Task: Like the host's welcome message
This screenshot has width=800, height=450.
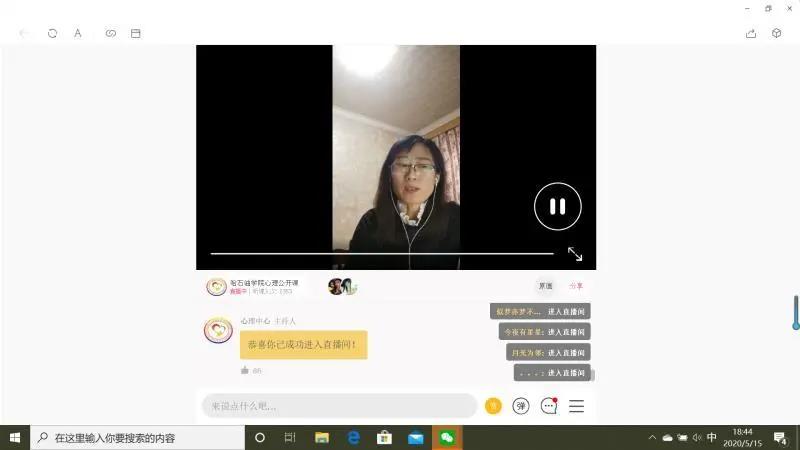Action: coord(245,370)
